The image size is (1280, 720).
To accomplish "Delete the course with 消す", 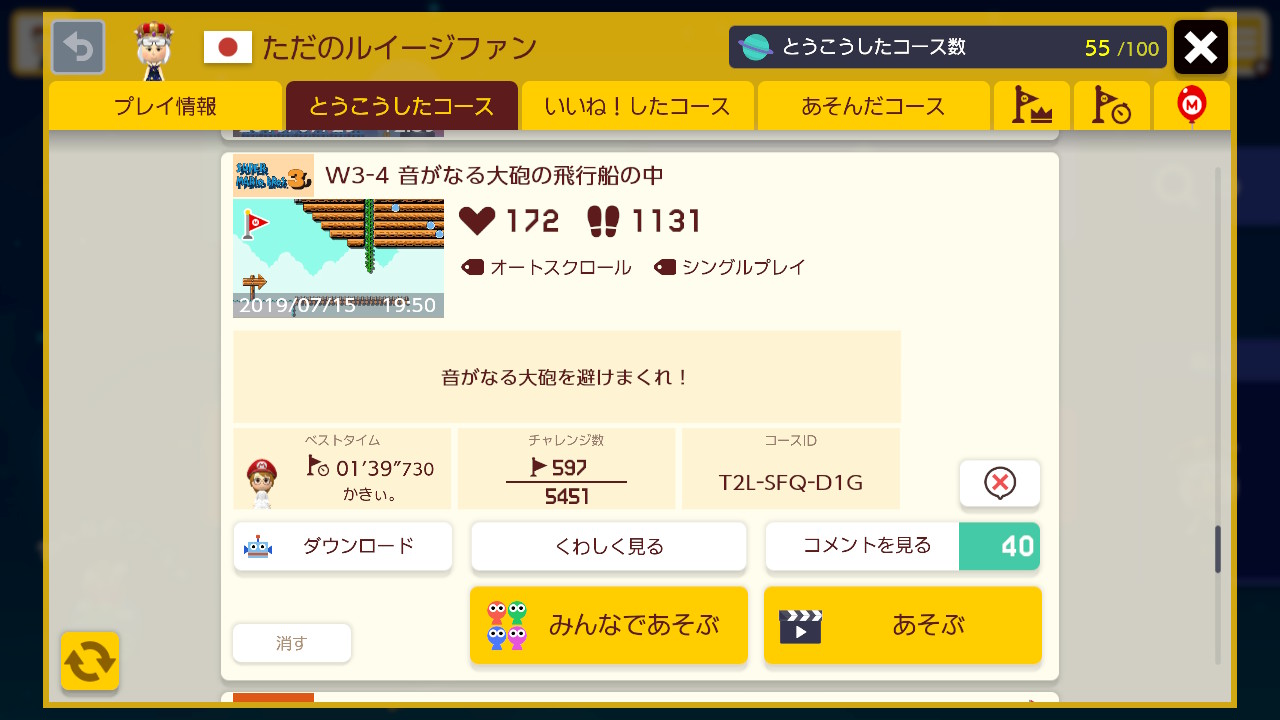I will pyautogui.click(x=292, y=643).
